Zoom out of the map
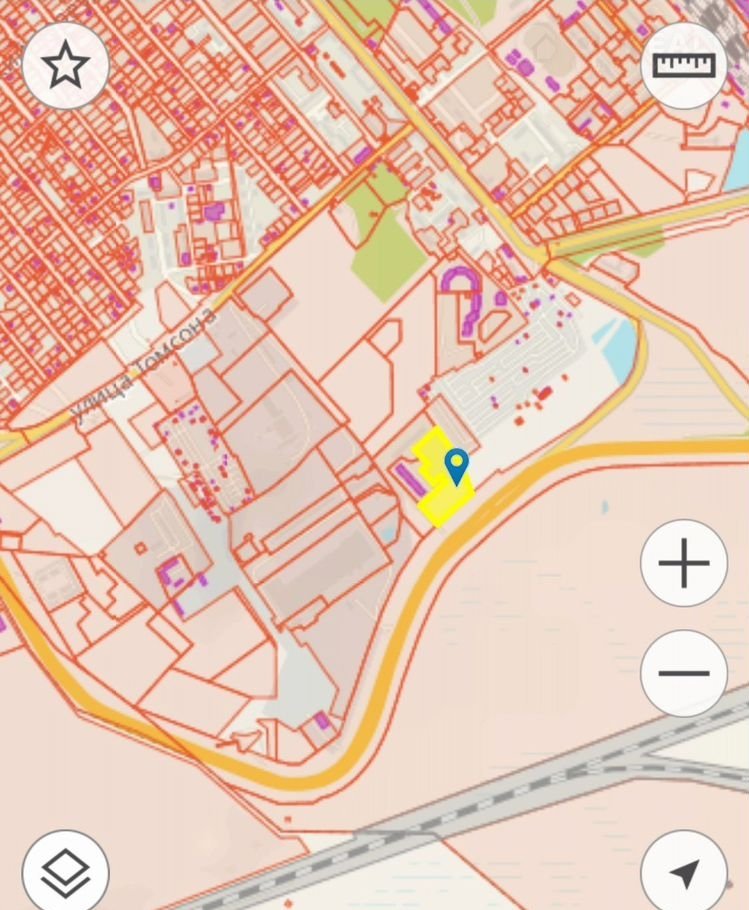This screenshot has height=910, width=749. pyautogui.click(x=684, y=673)
